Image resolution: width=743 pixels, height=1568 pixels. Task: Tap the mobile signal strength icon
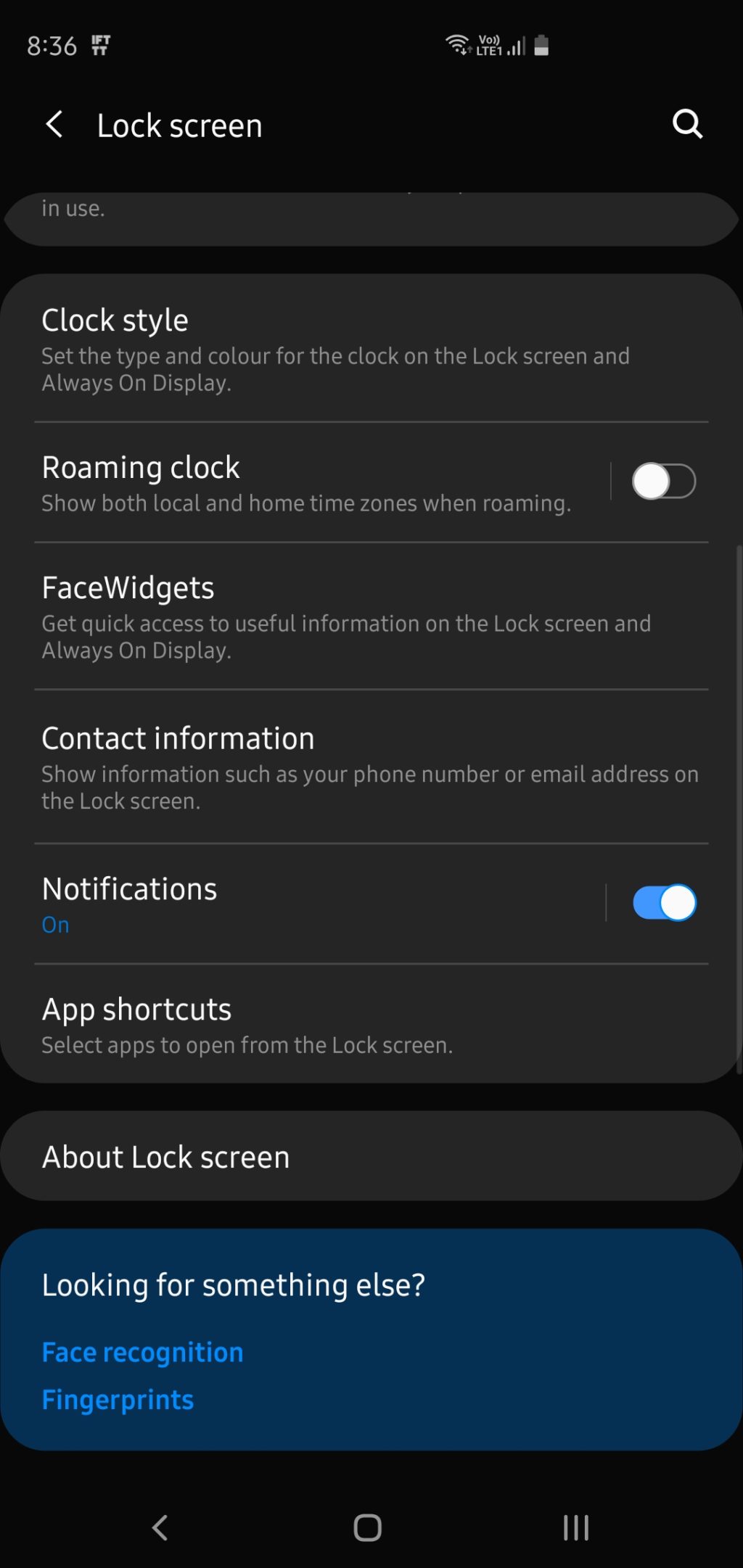[517, 45]
